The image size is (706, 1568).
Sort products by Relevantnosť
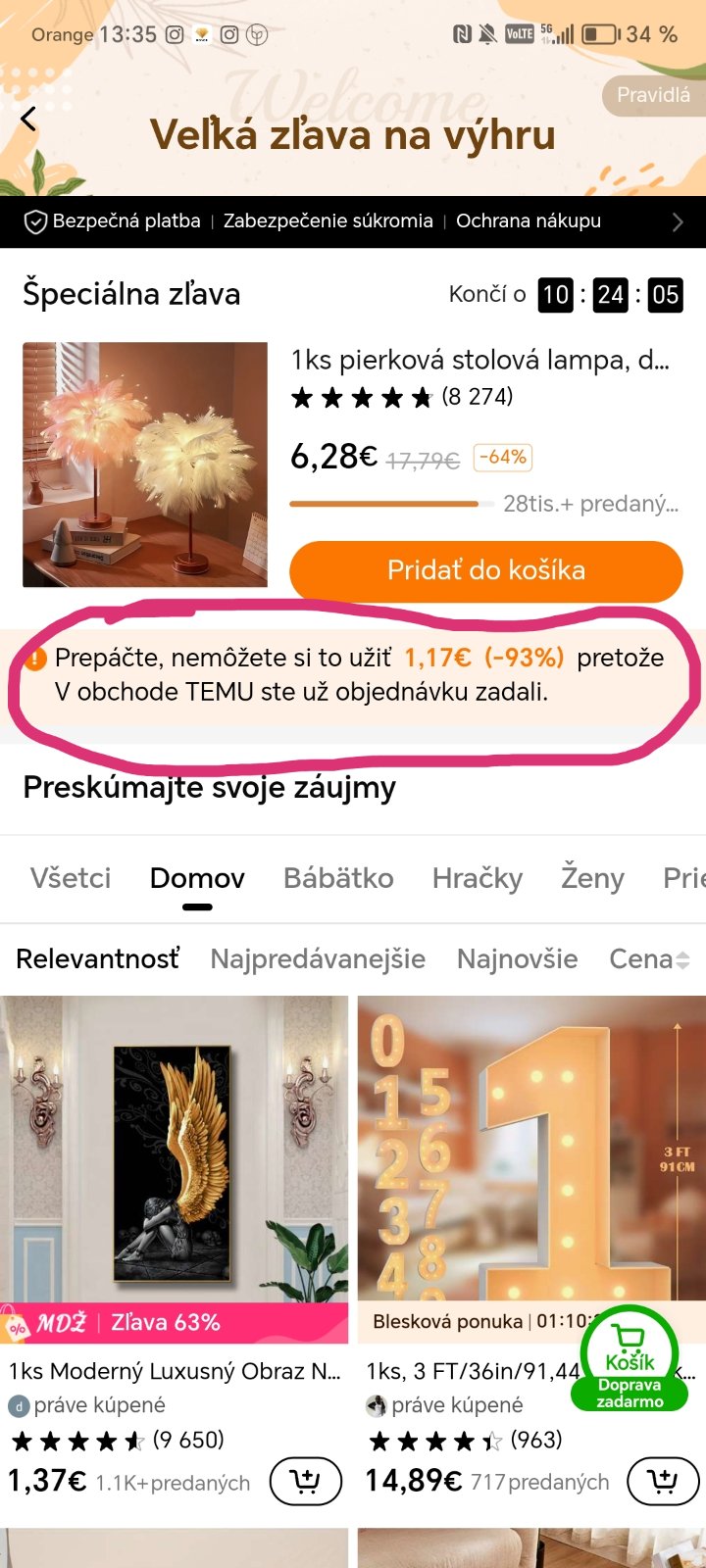pos(98,958)
